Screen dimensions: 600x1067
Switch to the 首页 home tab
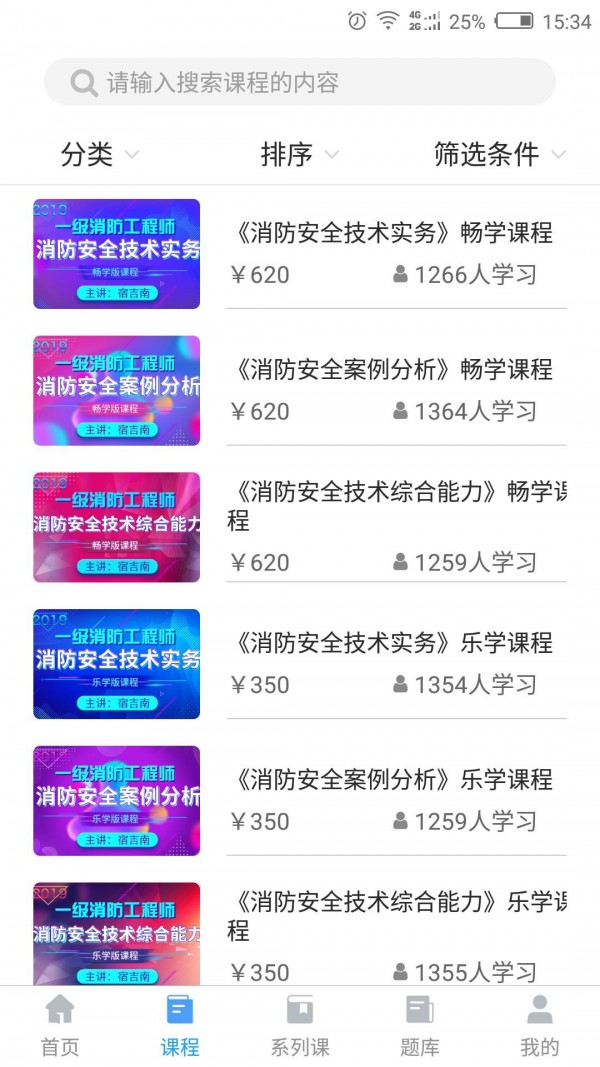pyautogui.click(x=60, y=1026)
